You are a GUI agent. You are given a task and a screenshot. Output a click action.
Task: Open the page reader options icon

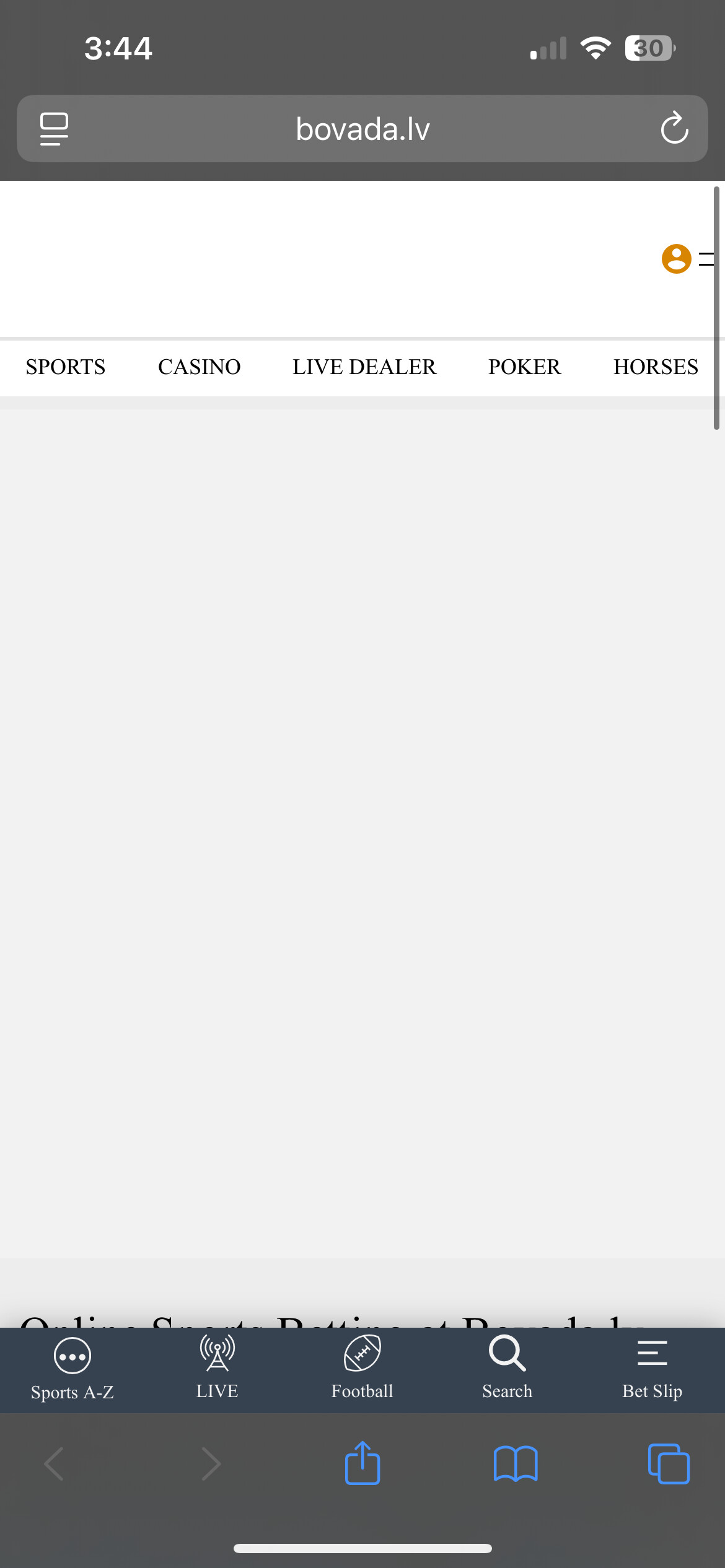(54, 129)
